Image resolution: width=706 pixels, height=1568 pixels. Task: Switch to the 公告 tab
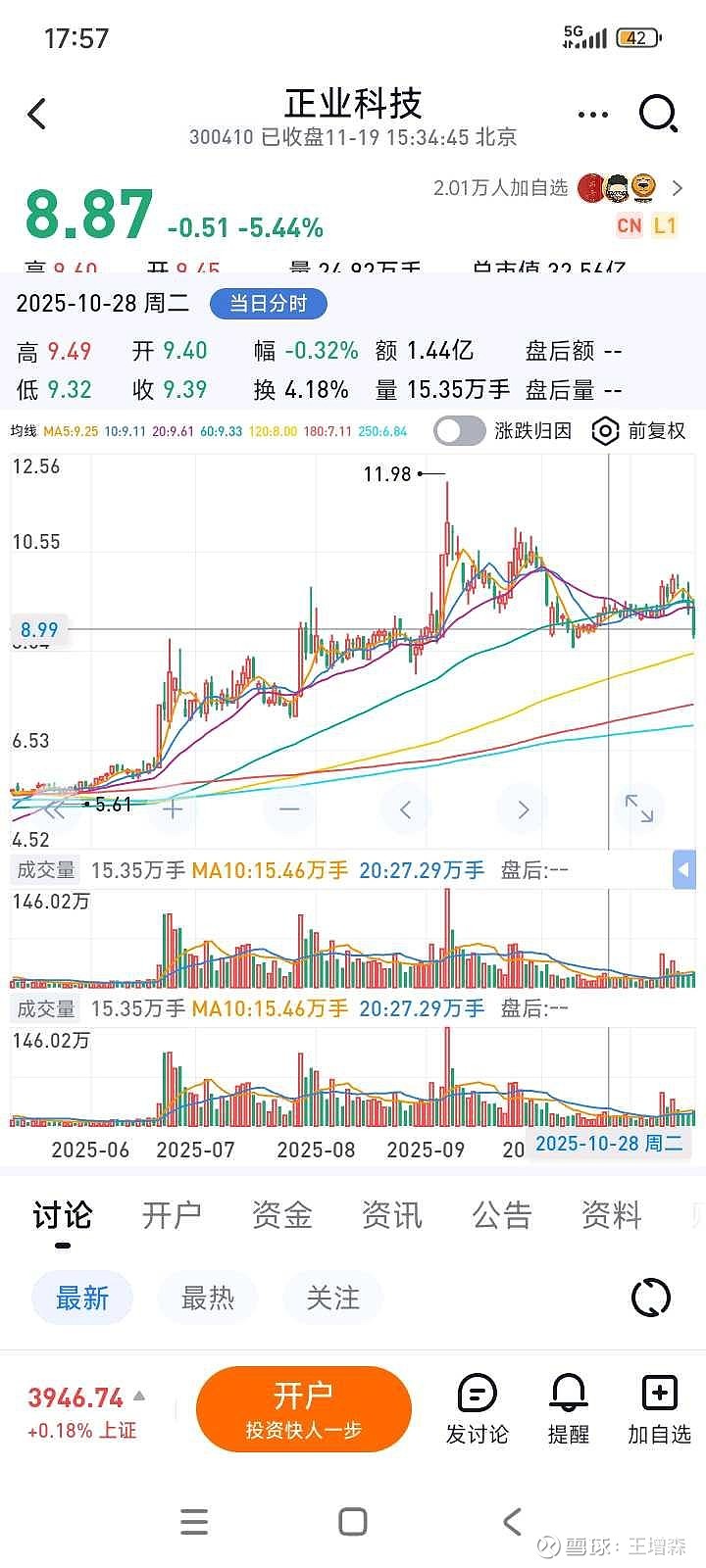tap(501, 1215)
